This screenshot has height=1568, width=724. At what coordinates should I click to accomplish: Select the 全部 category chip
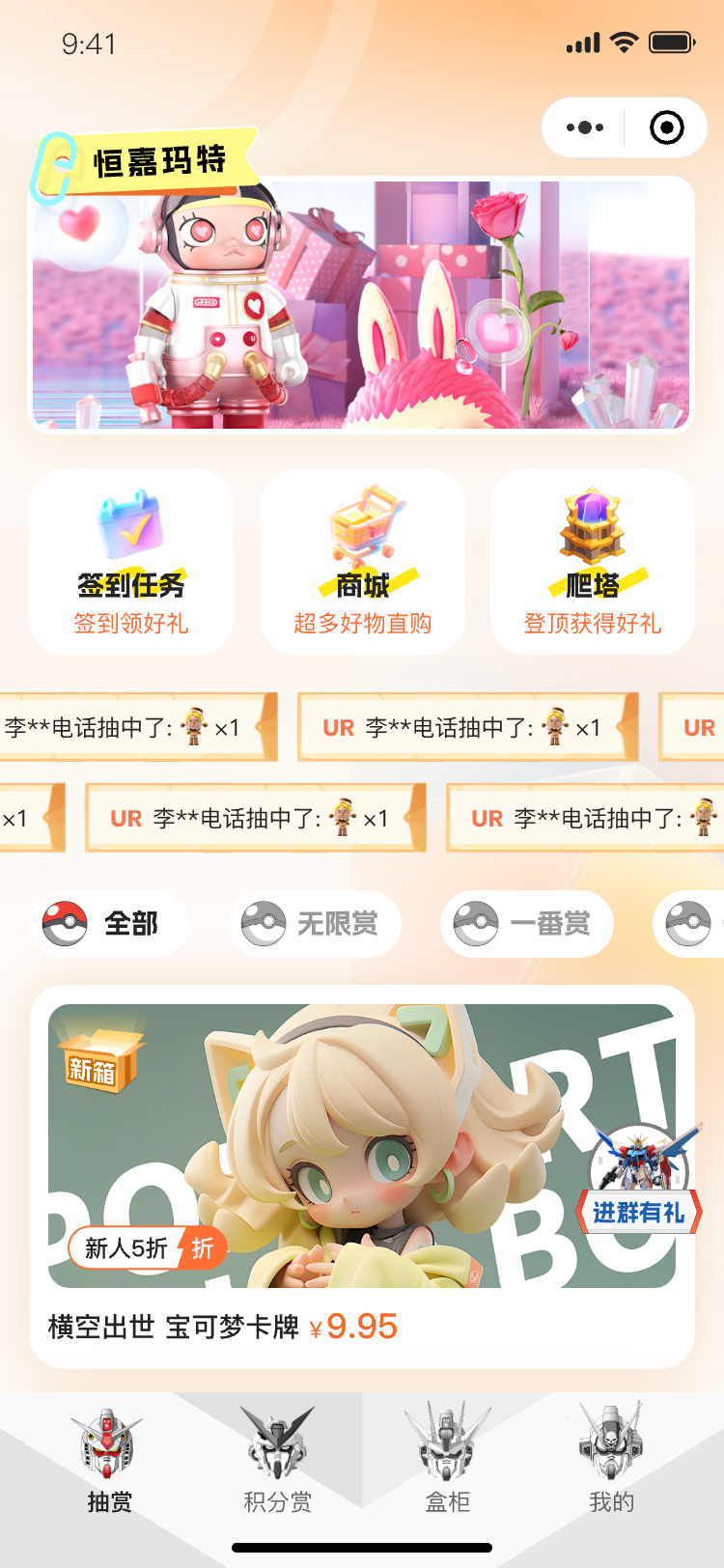(x=108, y=924)
